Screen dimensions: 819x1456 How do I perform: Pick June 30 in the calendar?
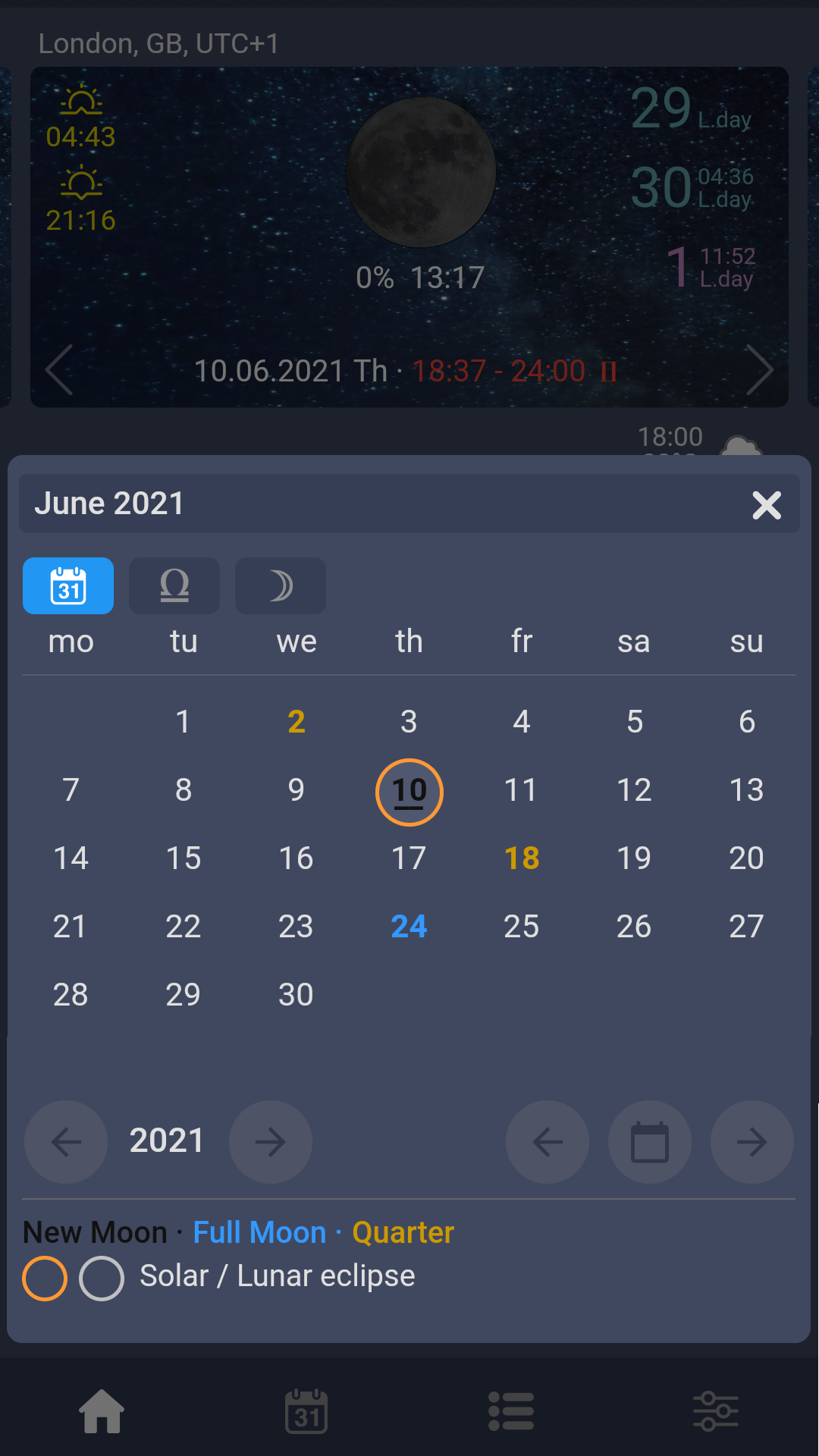[x=296, y=994]
